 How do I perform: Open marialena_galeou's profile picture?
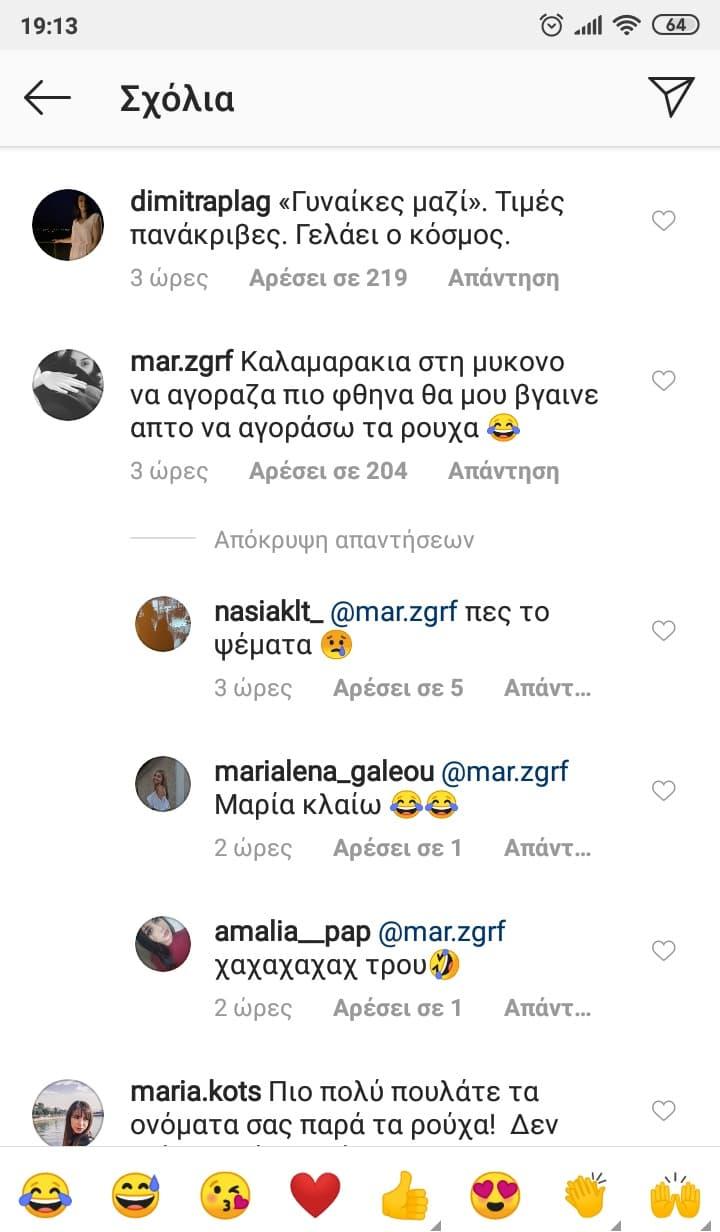[163, 784]
